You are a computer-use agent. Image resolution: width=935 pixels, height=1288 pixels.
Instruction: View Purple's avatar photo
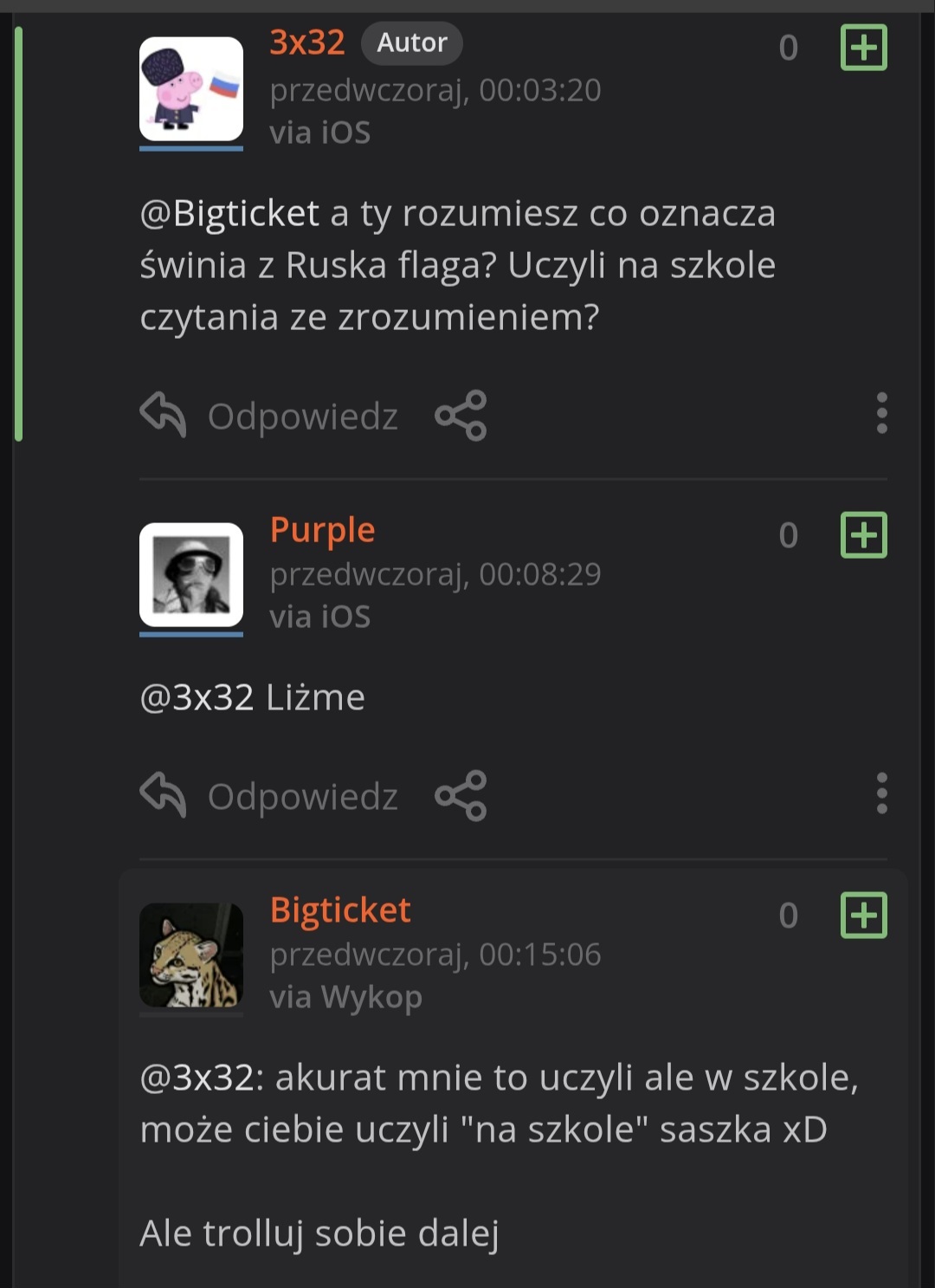[x=191, y=575]
